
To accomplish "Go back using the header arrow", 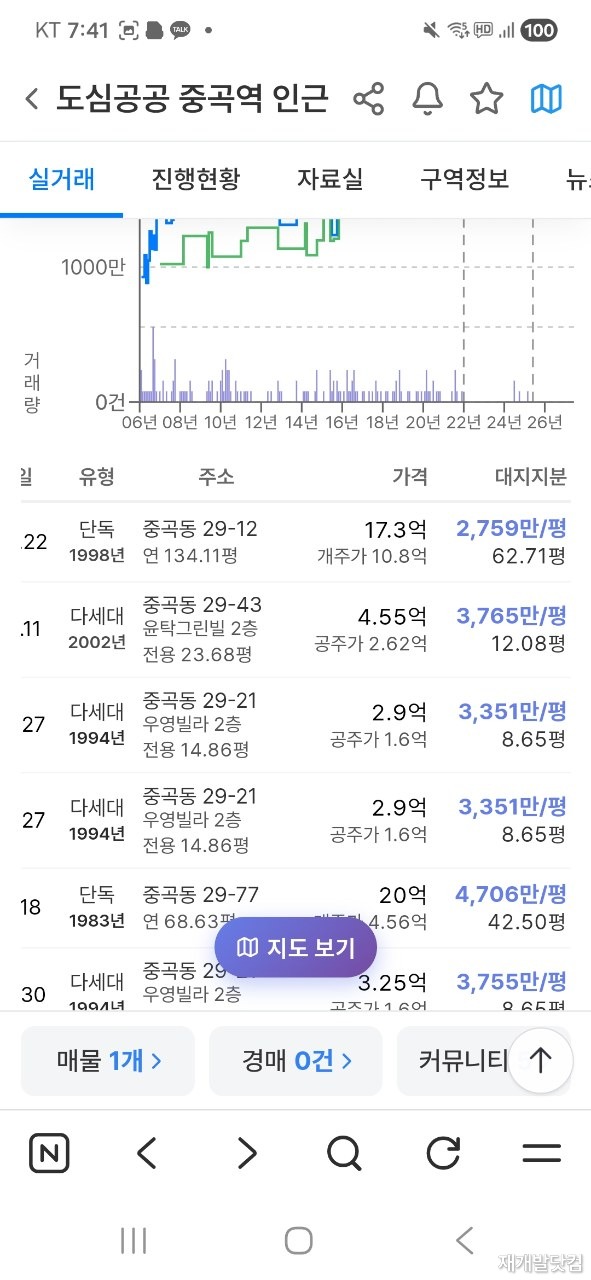I will tap(32, 99).
